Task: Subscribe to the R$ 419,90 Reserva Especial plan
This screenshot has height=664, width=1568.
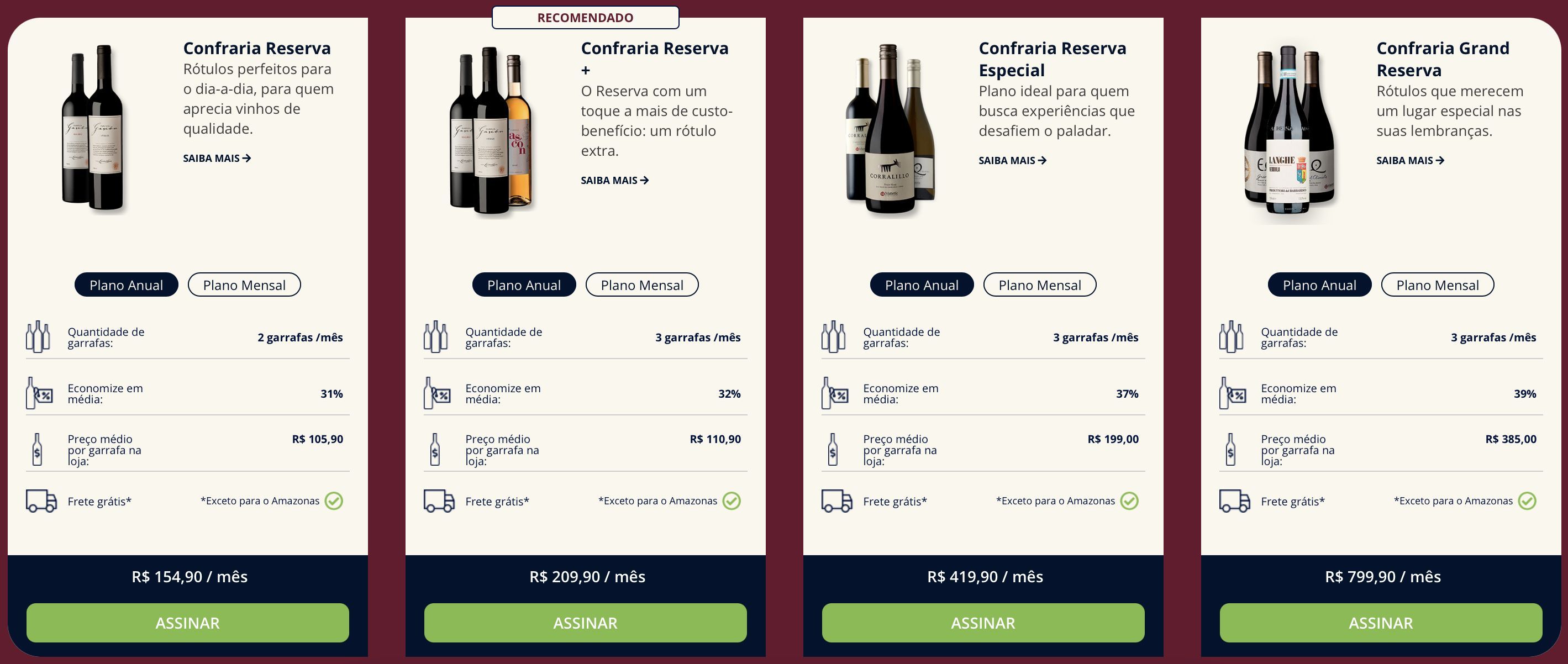Action: (983, 623)
